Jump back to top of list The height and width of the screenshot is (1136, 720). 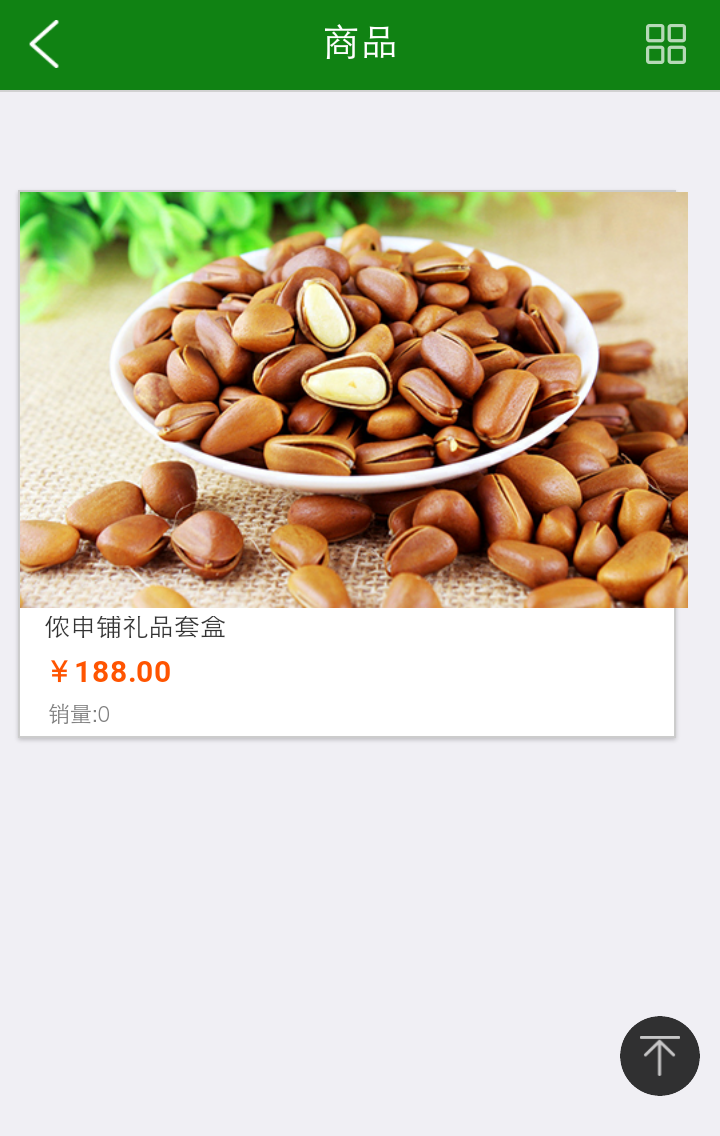pyautogui.click(x=659, y=1056)
